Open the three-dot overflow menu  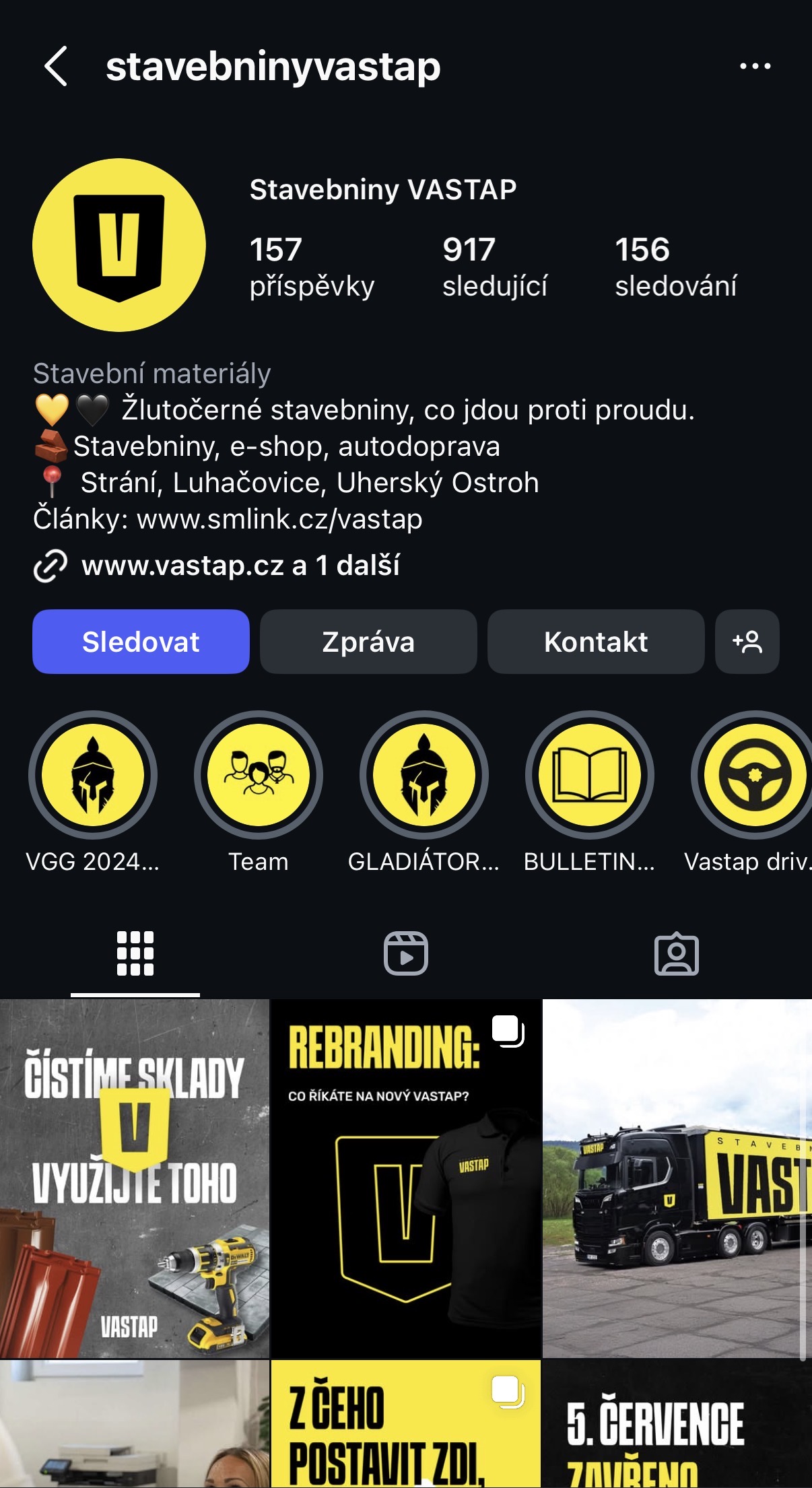tap(755, 66)
